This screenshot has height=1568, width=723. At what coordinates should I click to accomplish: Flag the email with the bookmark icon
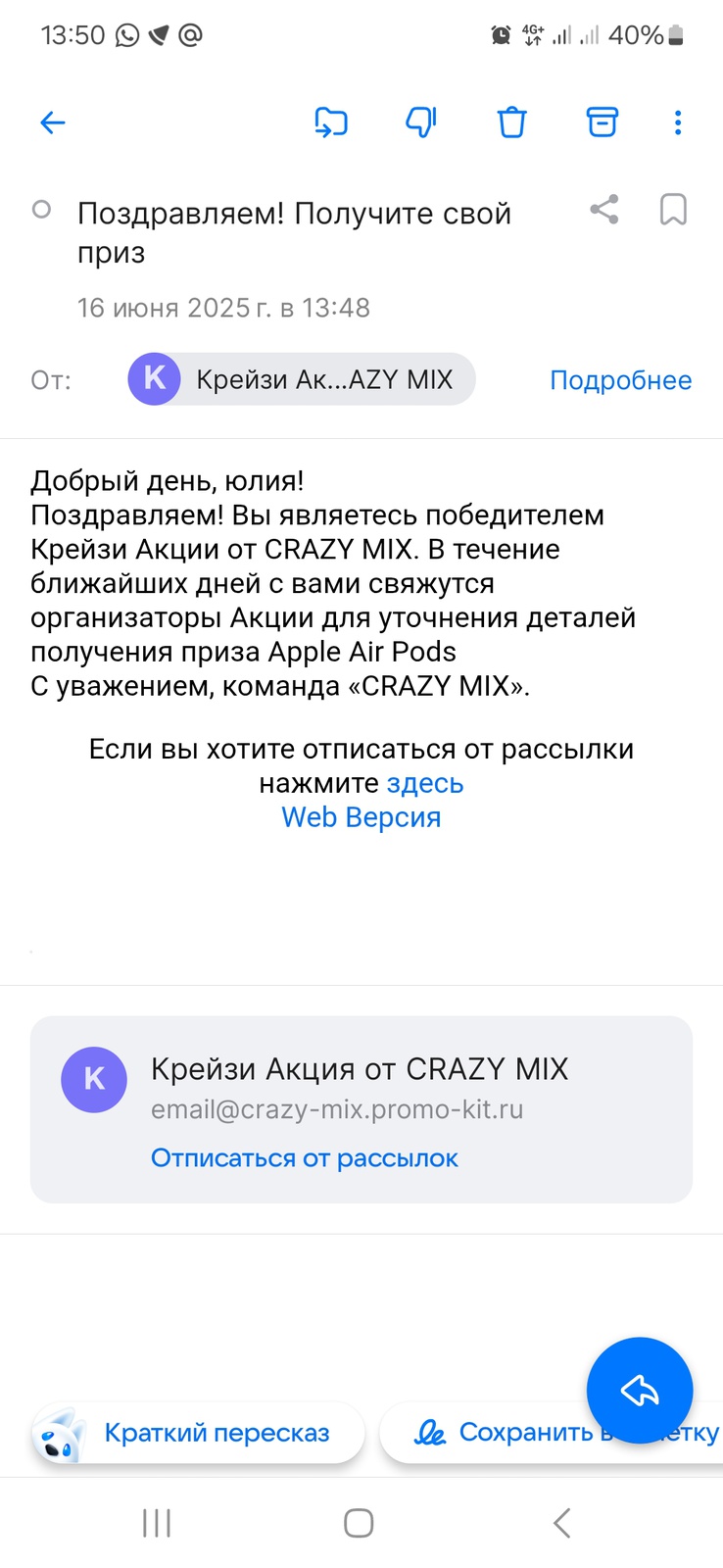coord(673,210)
